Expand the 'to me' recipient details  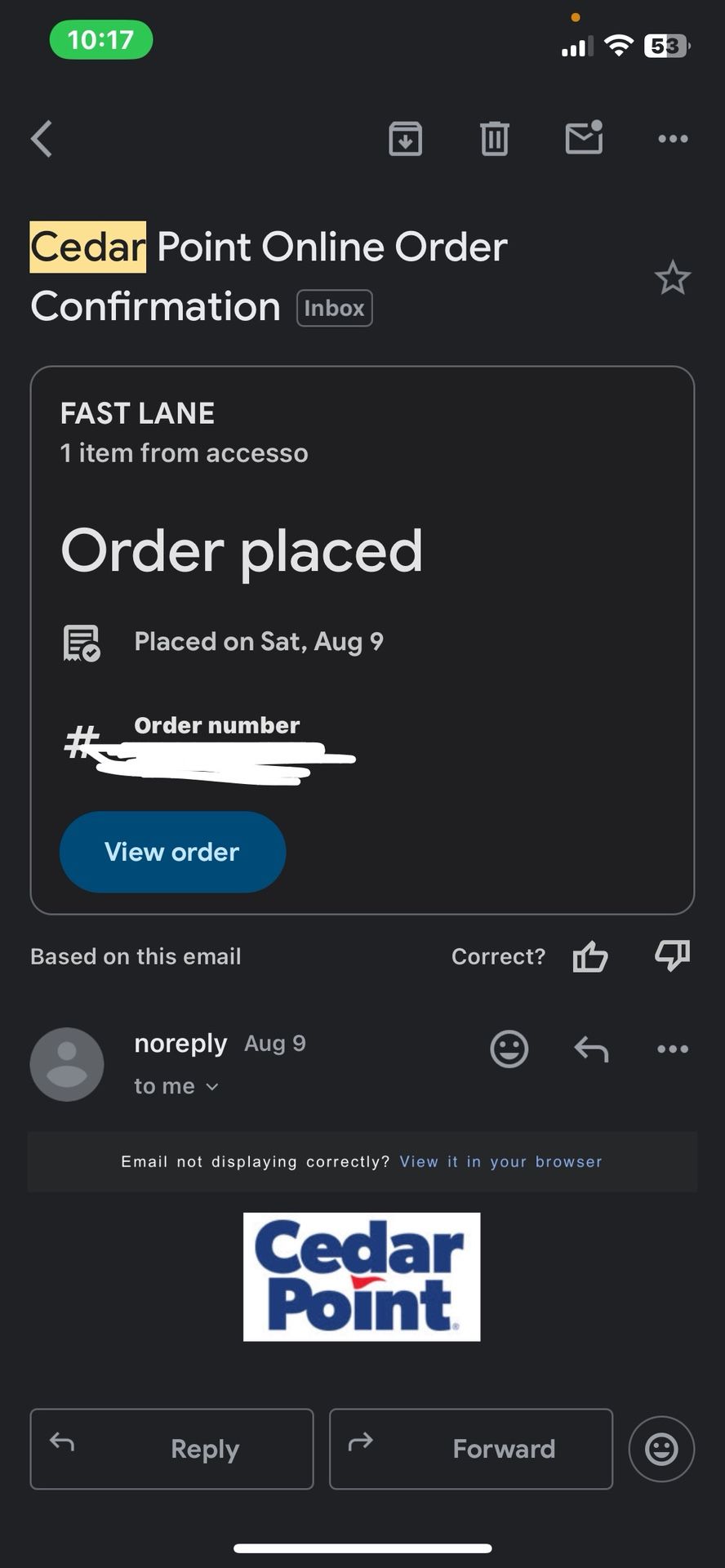click(176, 1086)
